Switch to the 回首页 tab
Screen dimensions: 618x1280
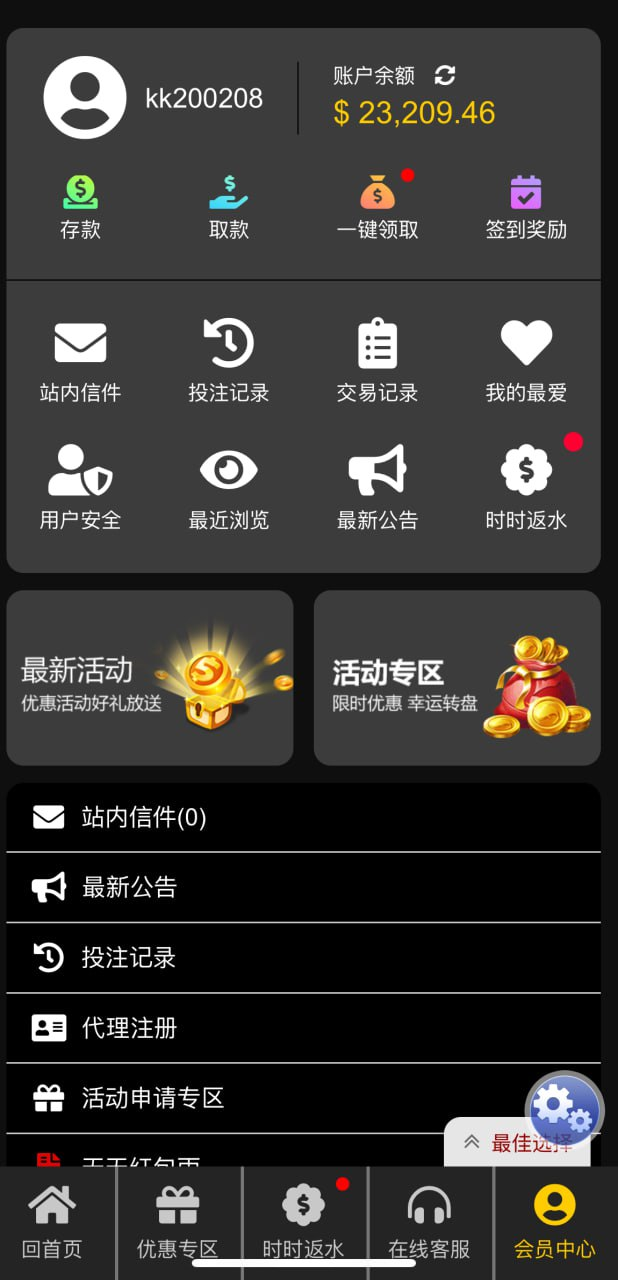point(52,1222)
